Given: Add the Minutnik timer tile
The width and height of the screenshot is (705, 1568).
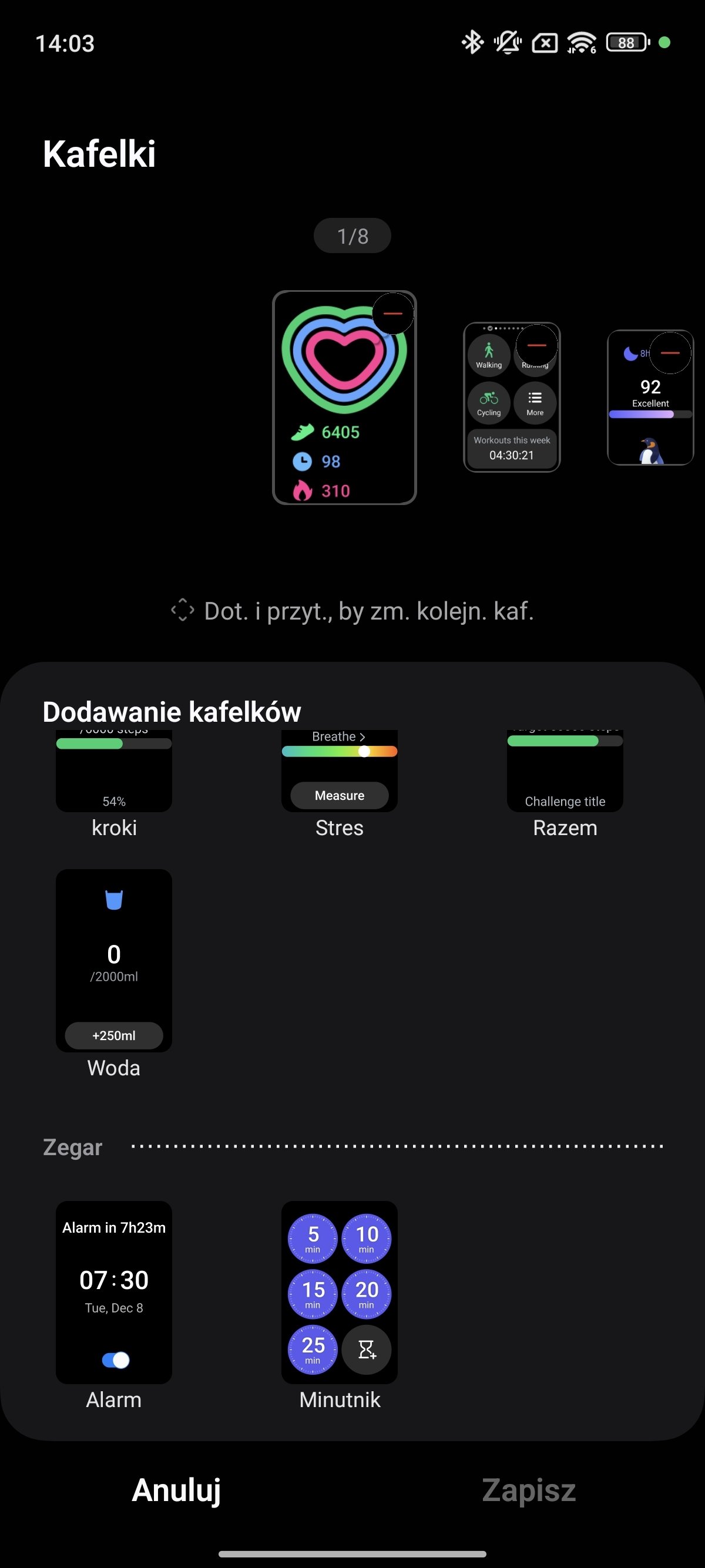Looking at the screenshot, I should [339, 1291].
